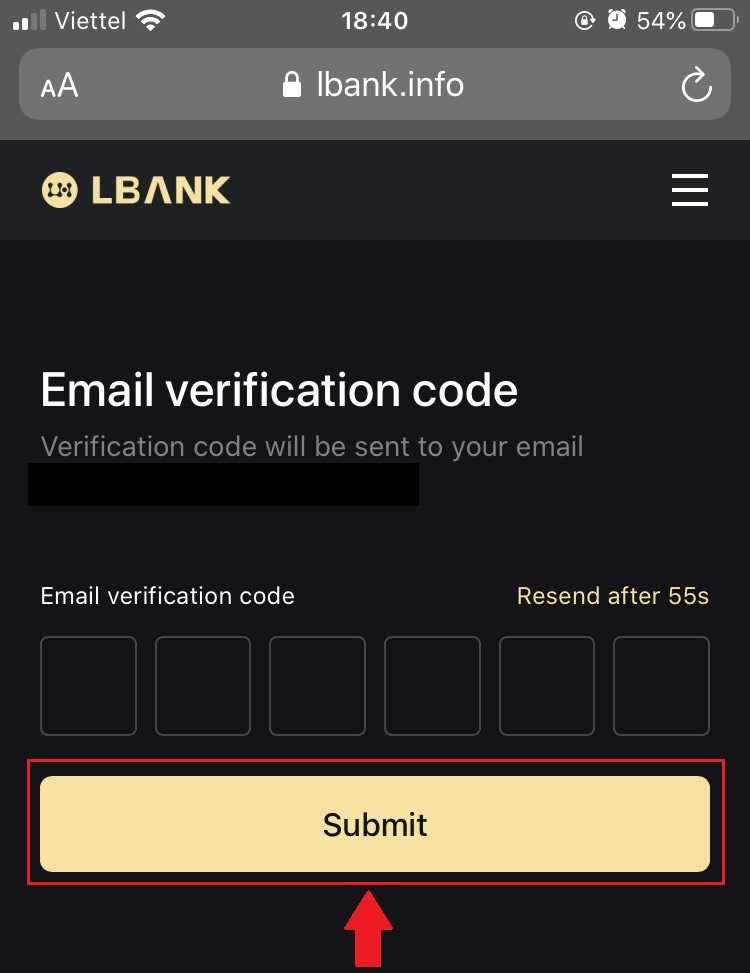Image resolution: width=750 pixels, height=973 pixels.
Task: Tap the Email verification code heading
Action: click(278, 390)
